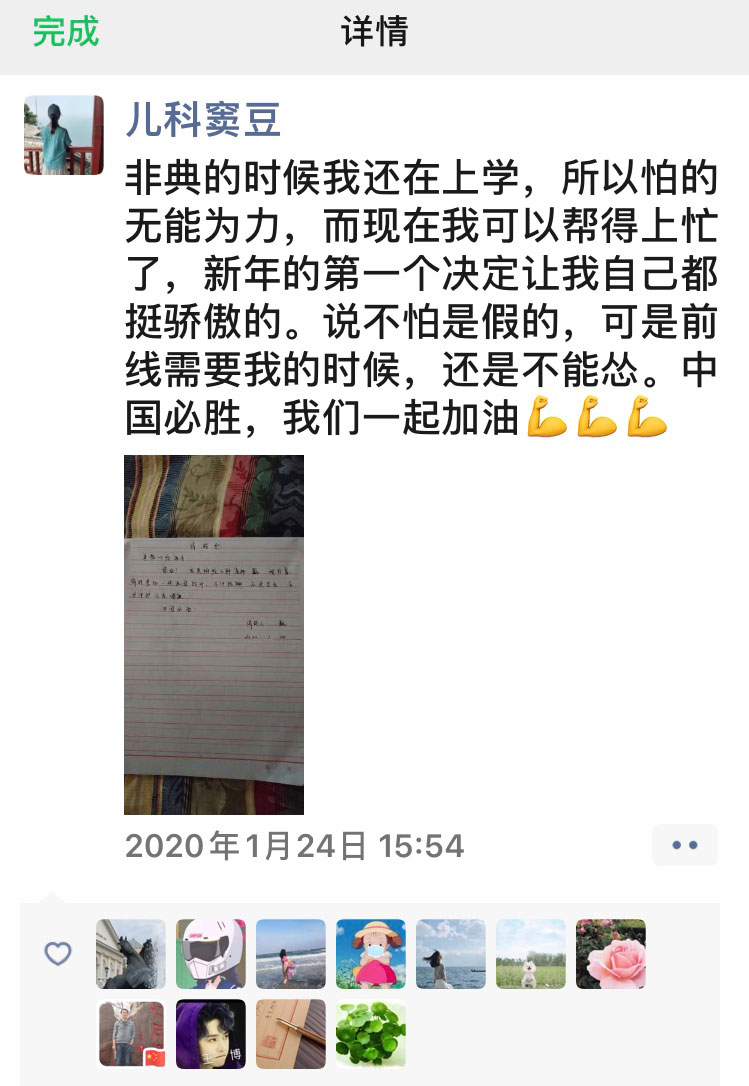
Task: View liker with pink helmet avatar
Action: click(211, 954)
